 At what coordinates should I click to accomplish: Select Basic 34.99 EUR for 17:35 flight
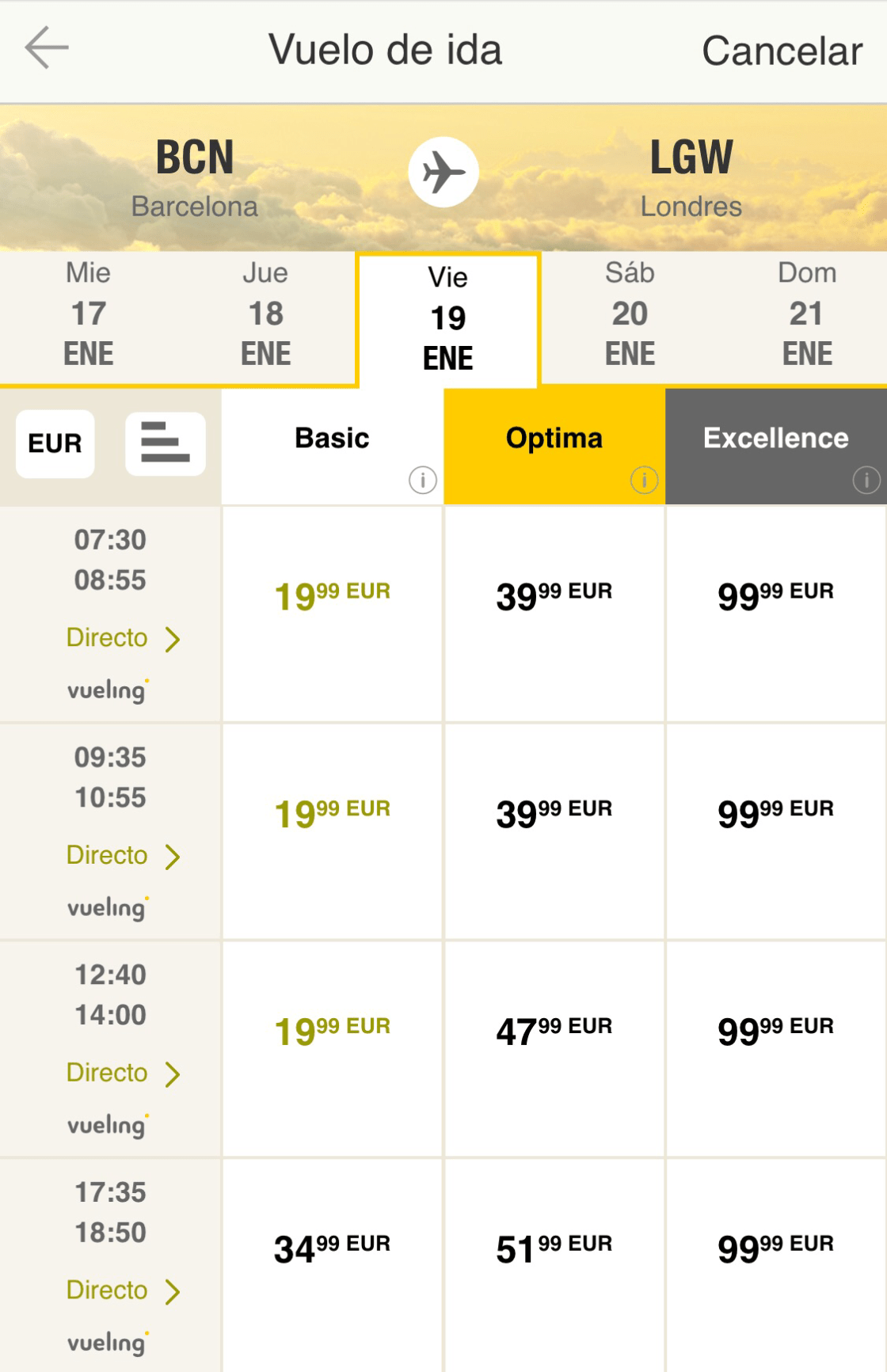[x=332, y=1248]
